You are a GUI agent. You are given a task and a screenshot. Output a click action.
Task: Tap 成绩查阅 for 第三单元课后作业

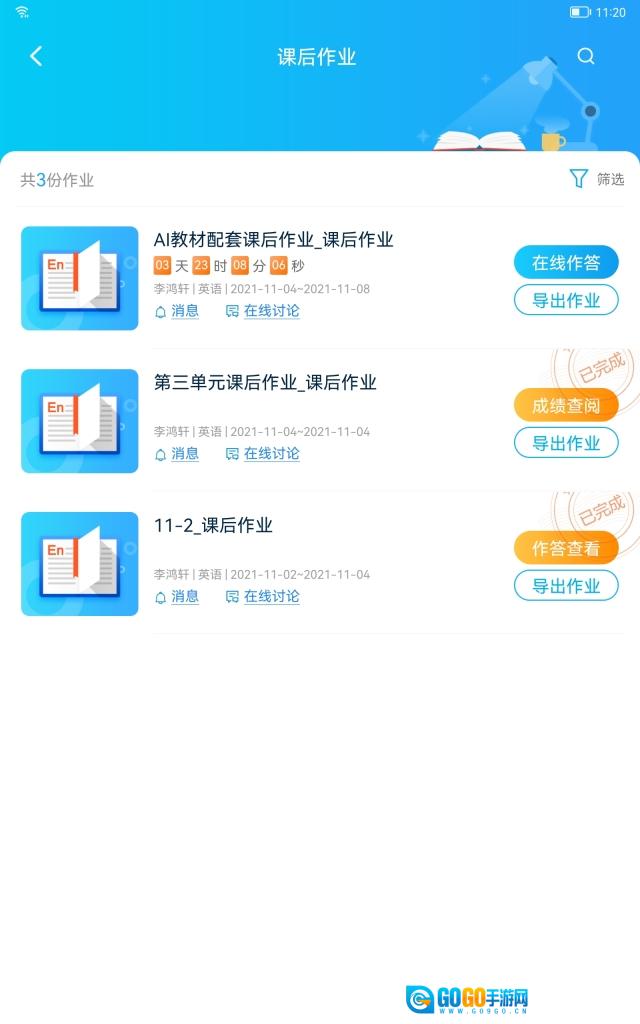point(566,406)
